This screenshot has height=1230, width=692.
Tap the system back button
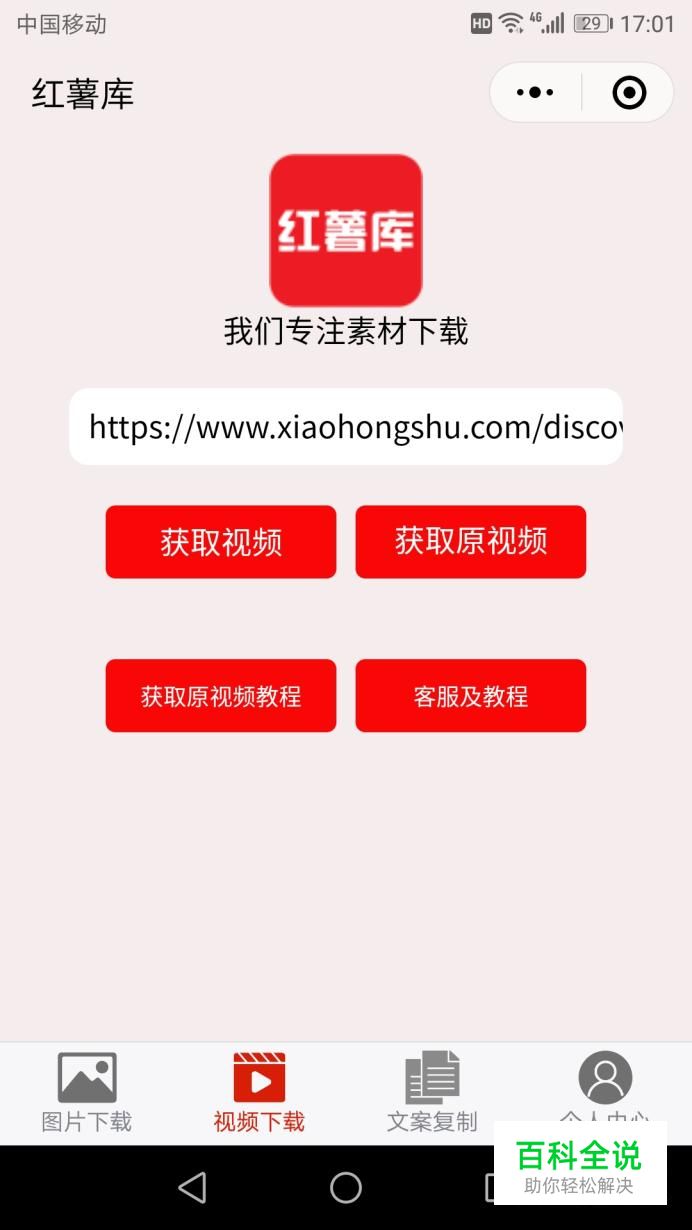[x=192, y=1187]
